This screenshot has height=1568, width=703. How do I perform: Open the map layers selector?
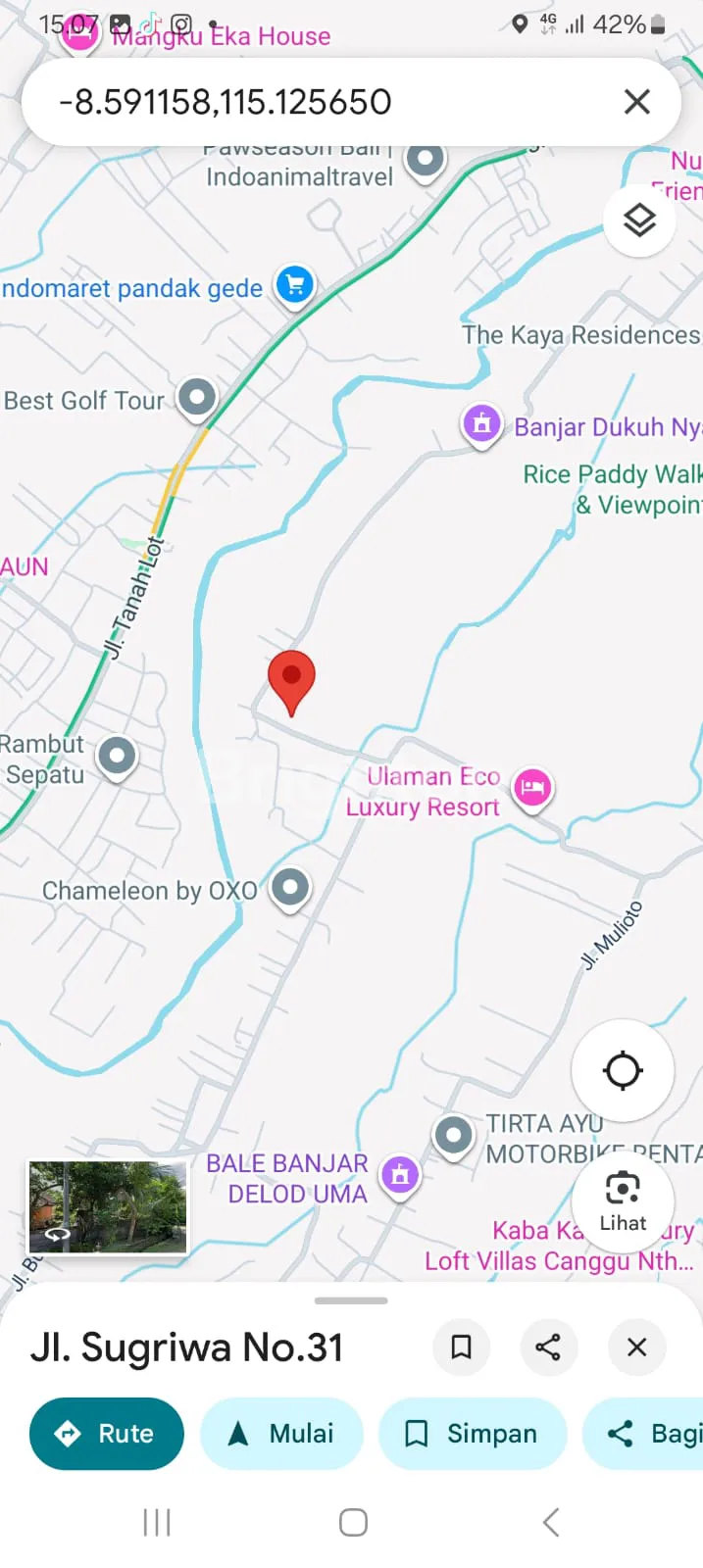tap(639, 220)
